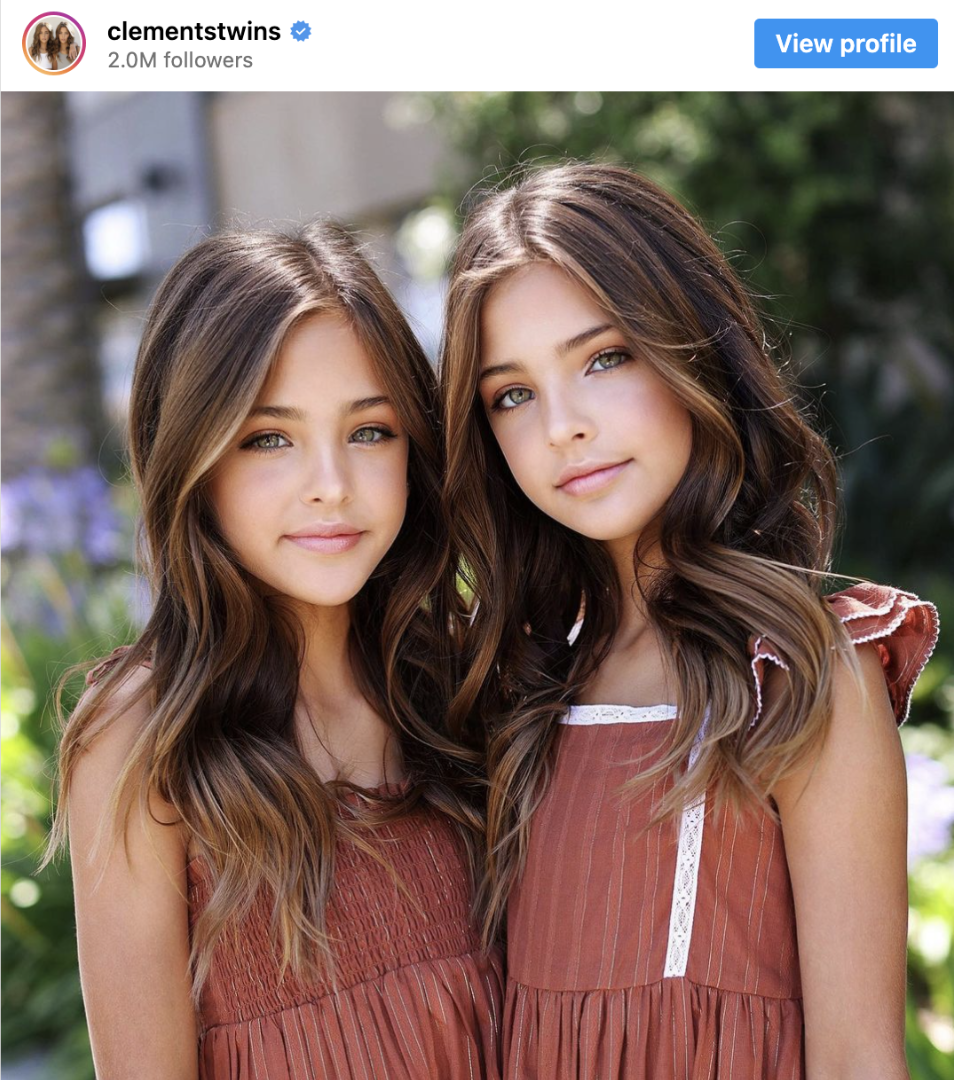This screenshot has height=1080, width=954.
Task: Open the clementstwins username link
Action: pyautogui.click(x=194, y=31)
